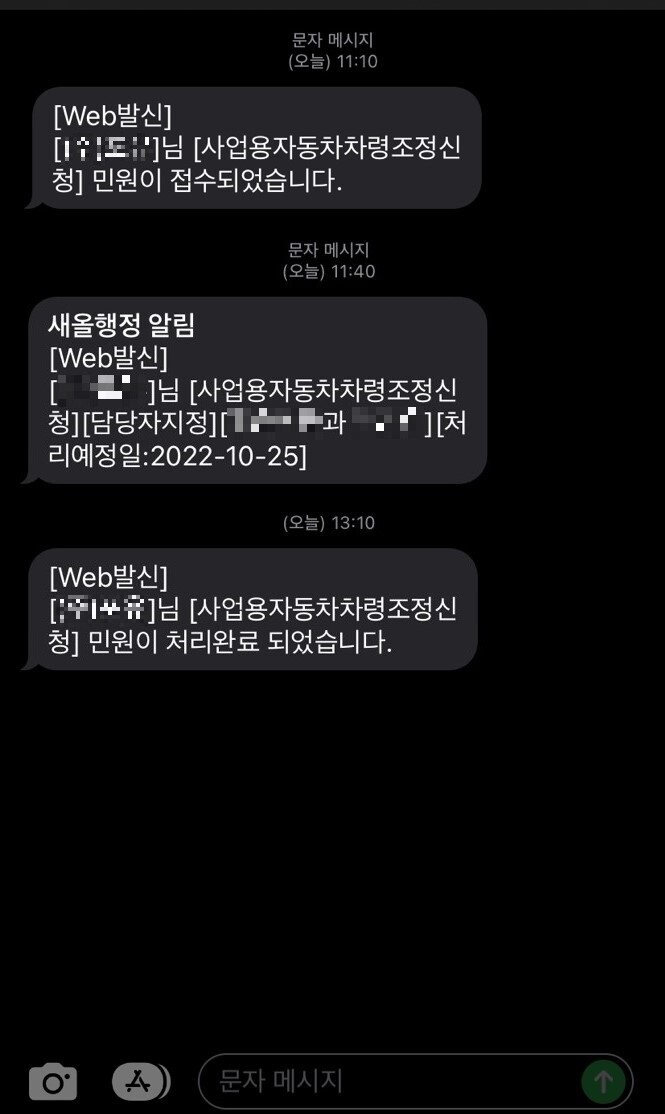The image size is (665, 1114).
Task: Tap the 문자 메시지 text input field
Action: (390, 1081)
